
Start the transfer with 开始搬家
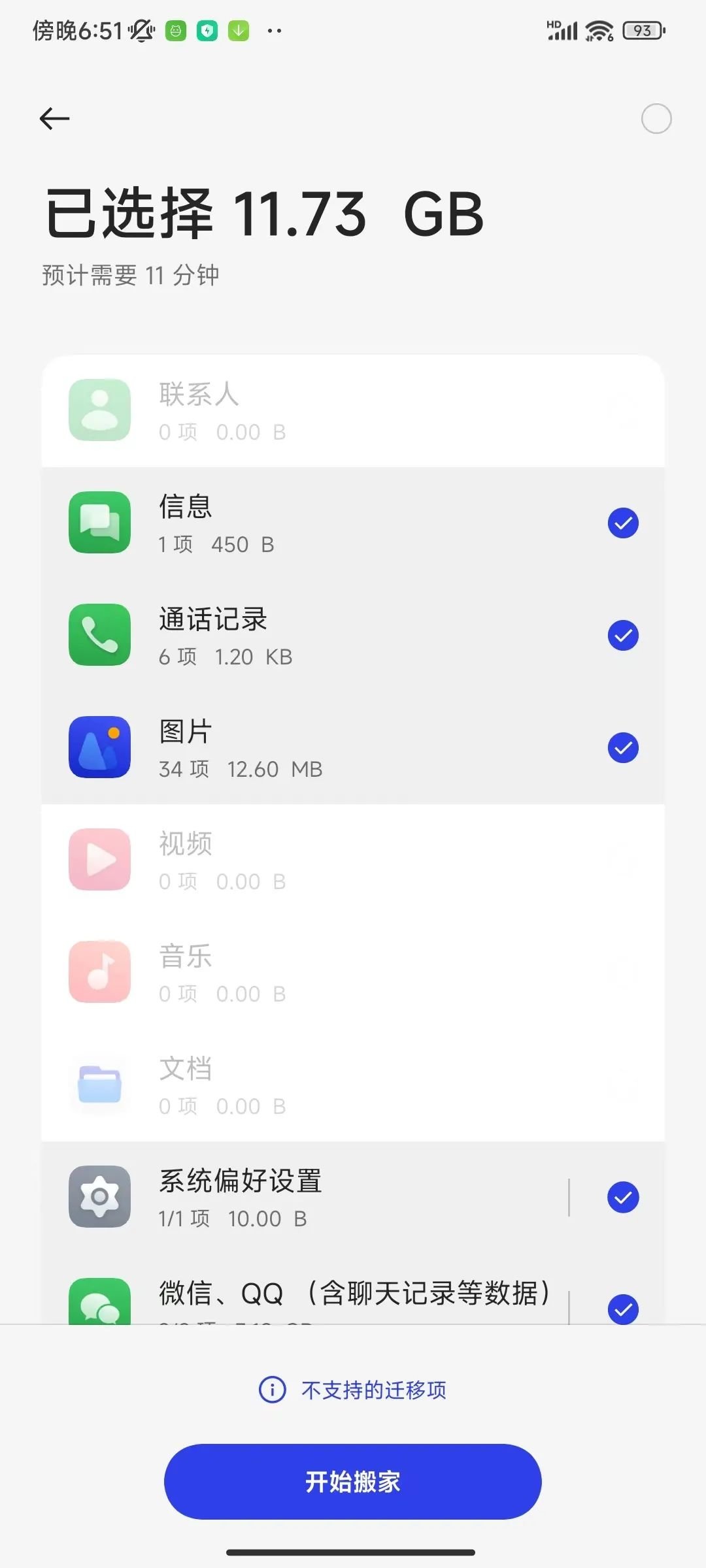[x=353, y=1481]
